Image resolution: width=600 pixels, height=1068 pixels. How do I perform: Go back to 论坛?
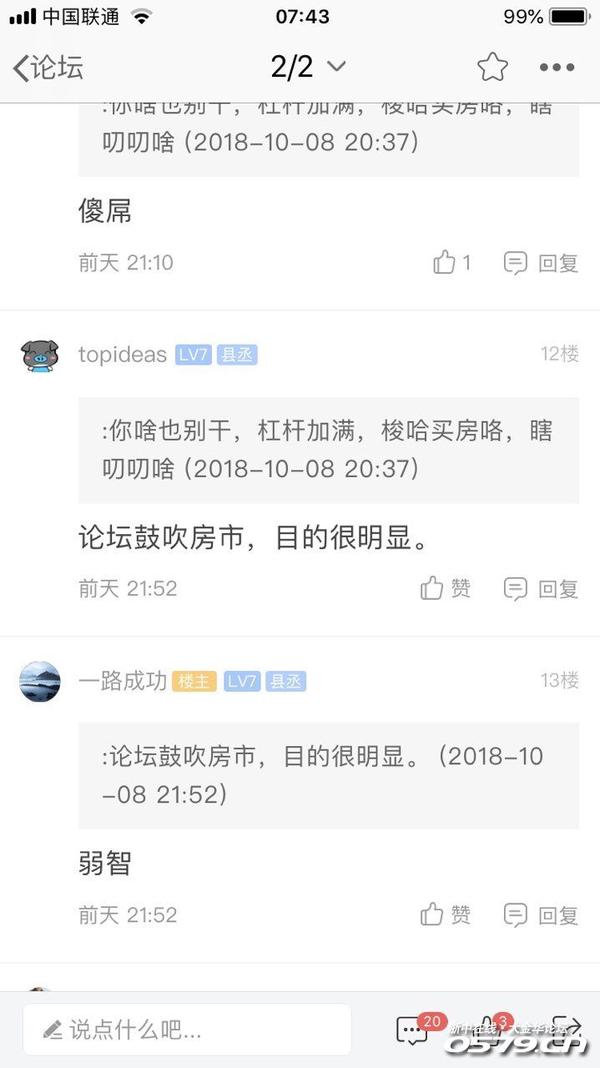click(x=47, y=67)
